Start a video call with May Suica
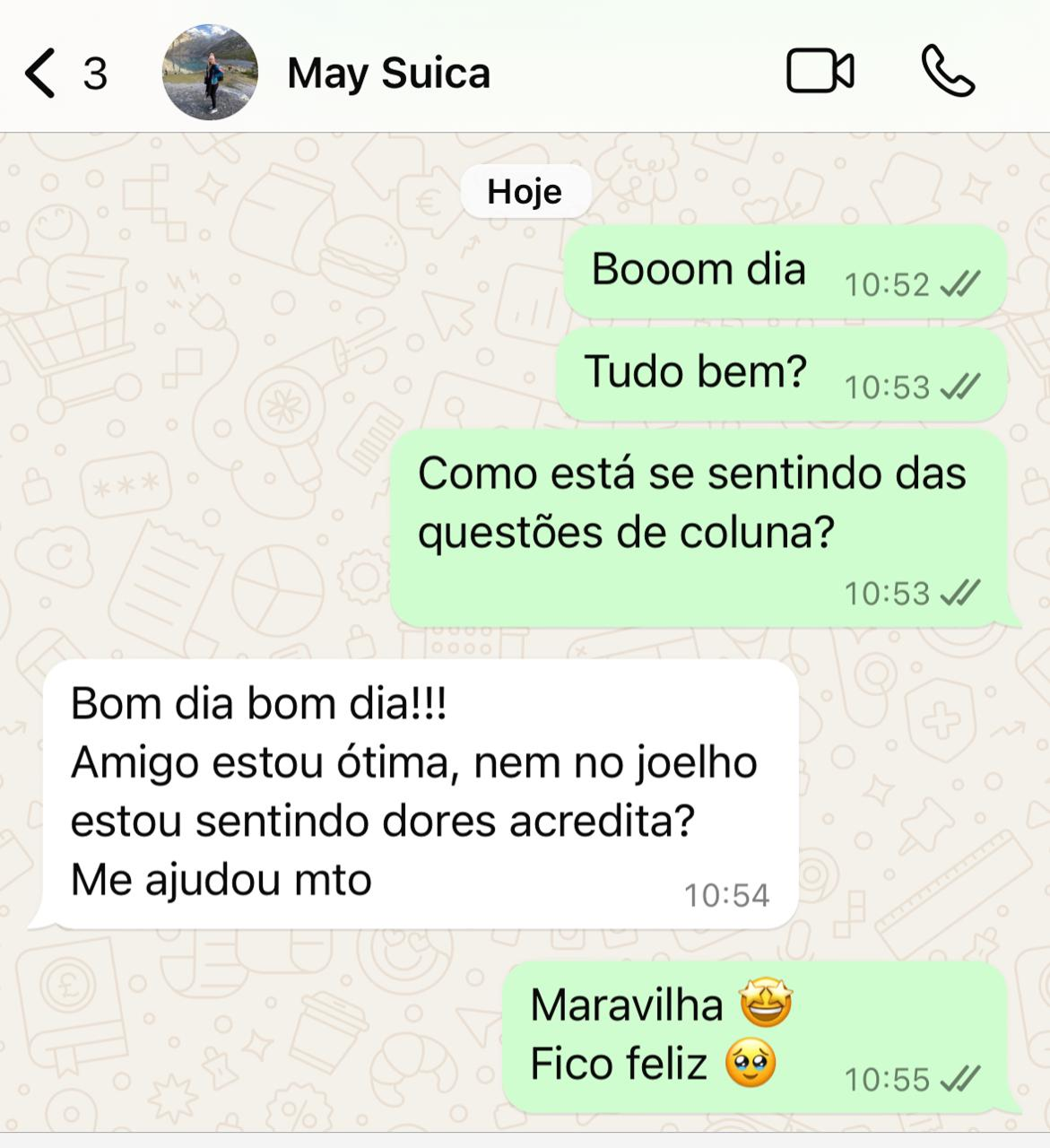 coord(820,72)
